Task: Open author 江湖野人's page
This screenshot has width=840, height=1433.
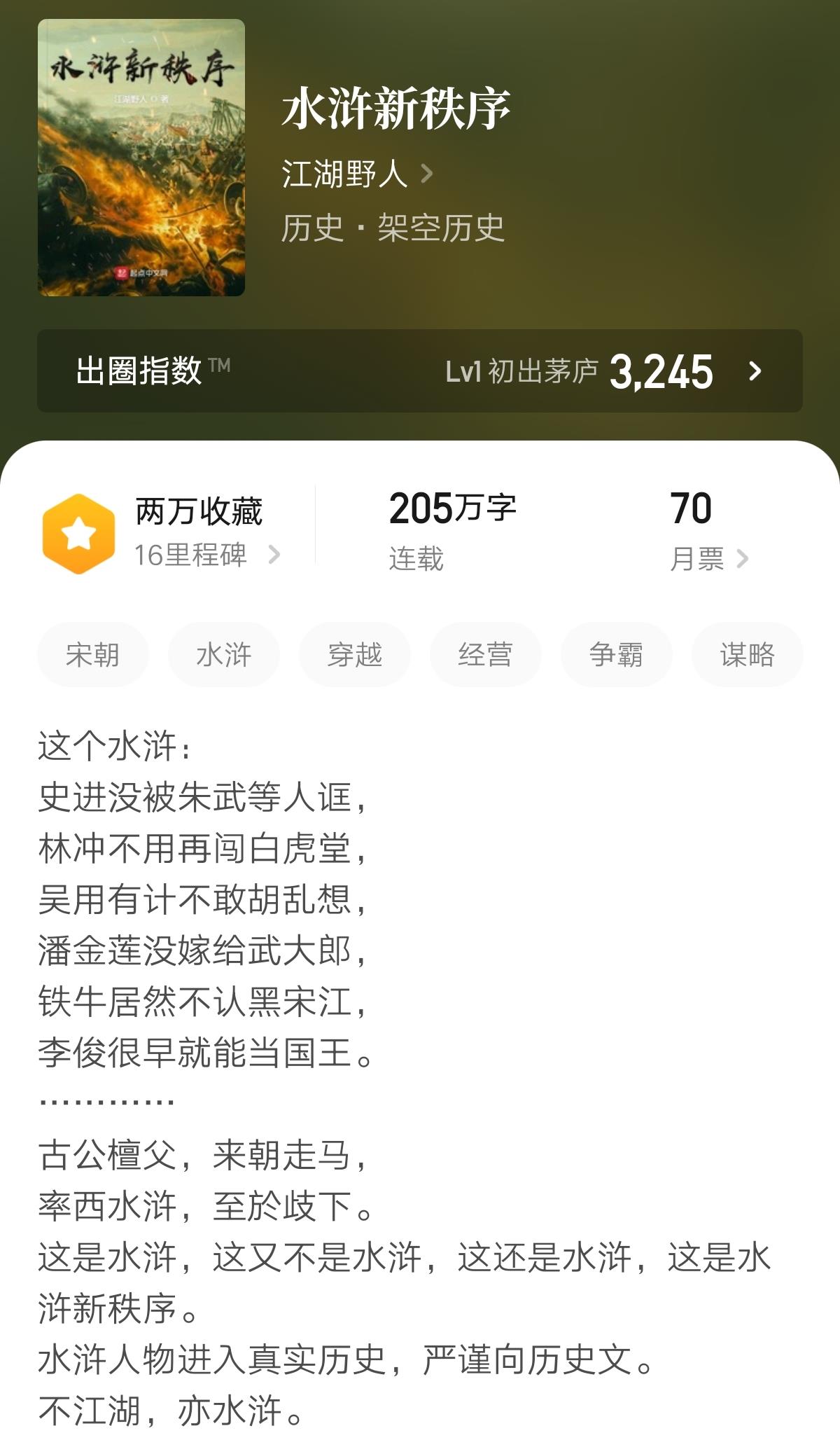Action: (357, 174)
